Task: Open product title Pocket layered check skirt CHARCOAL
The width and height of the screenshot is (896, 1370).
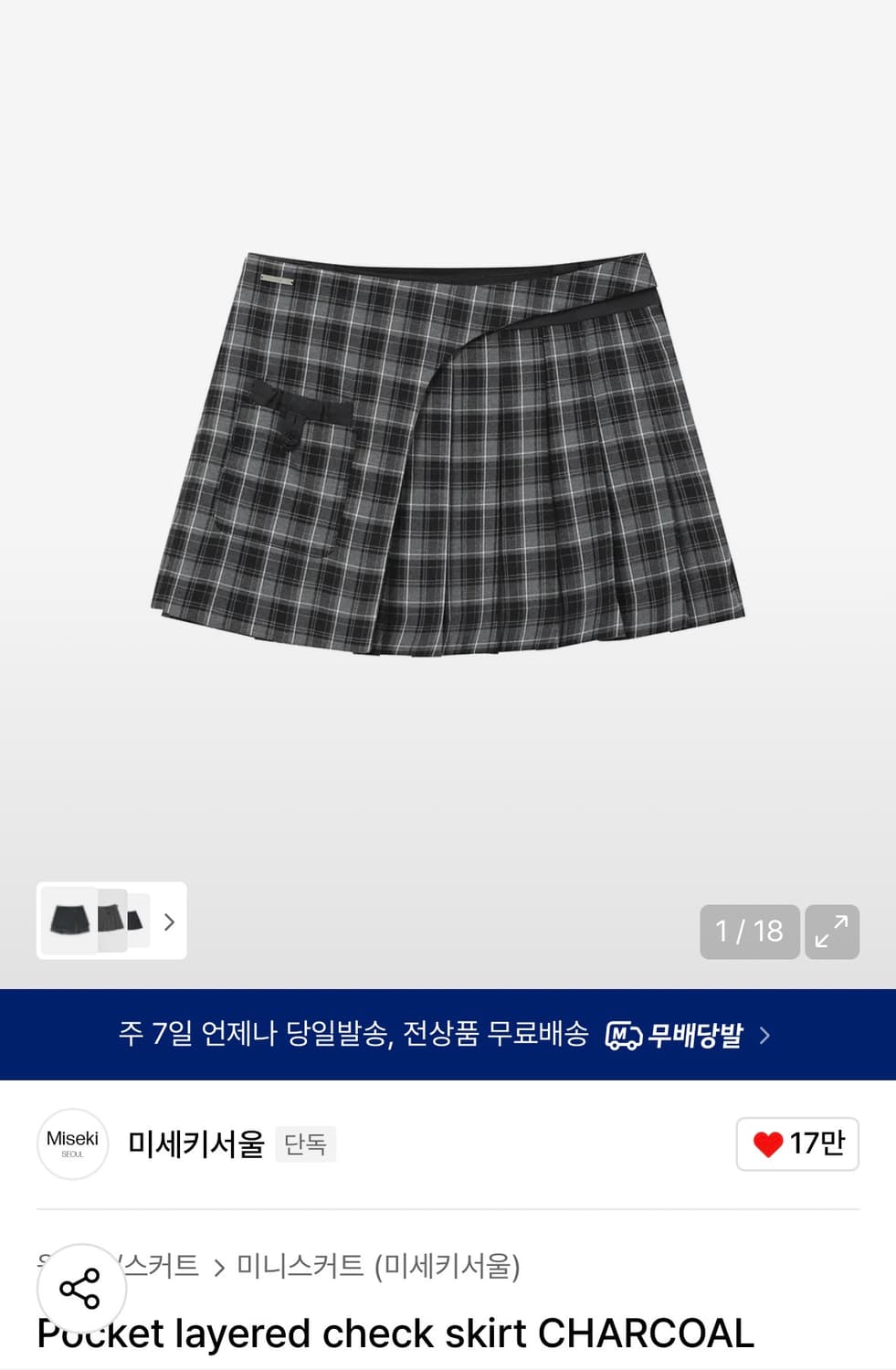Action: [x=393, y=1333]
